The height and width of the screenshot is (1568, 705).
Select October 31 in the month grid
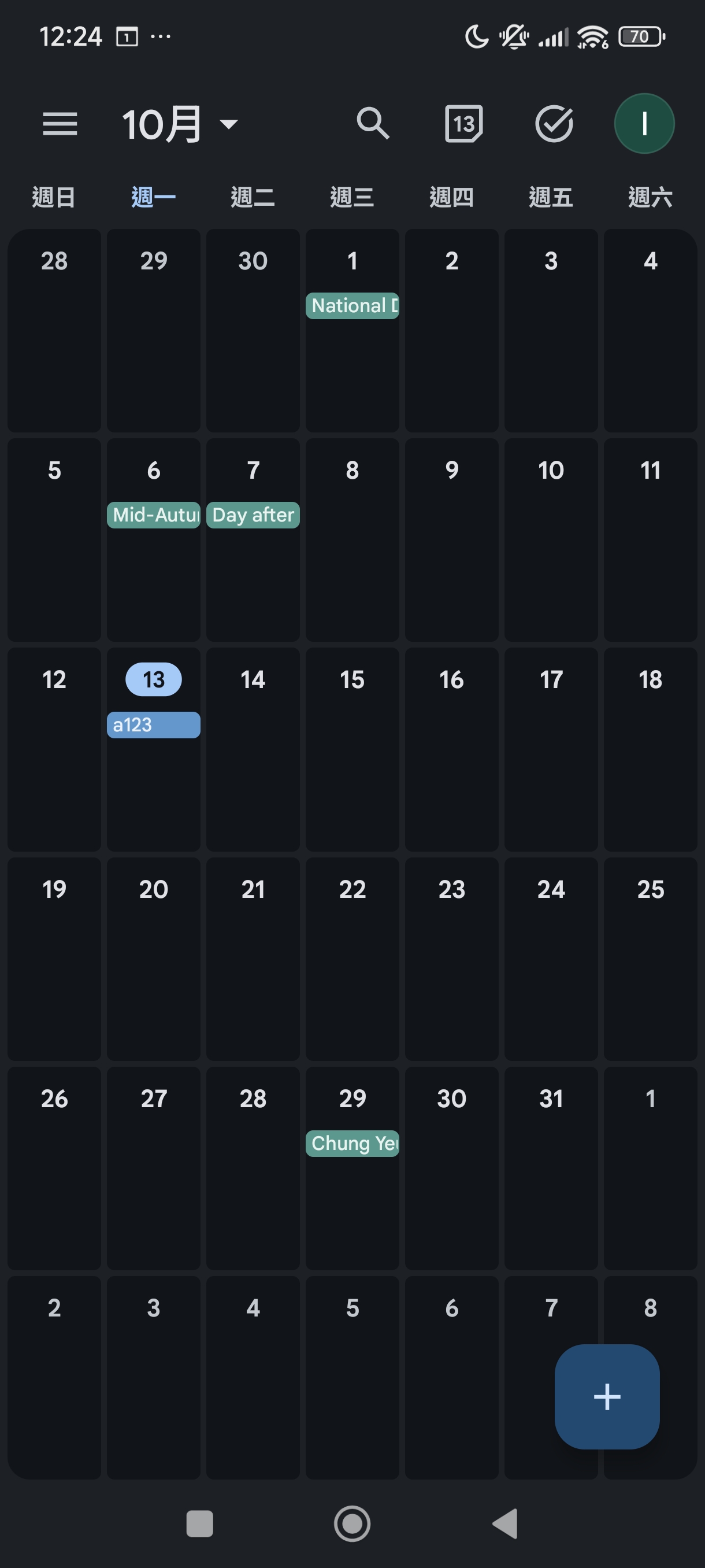[551, 1167]
